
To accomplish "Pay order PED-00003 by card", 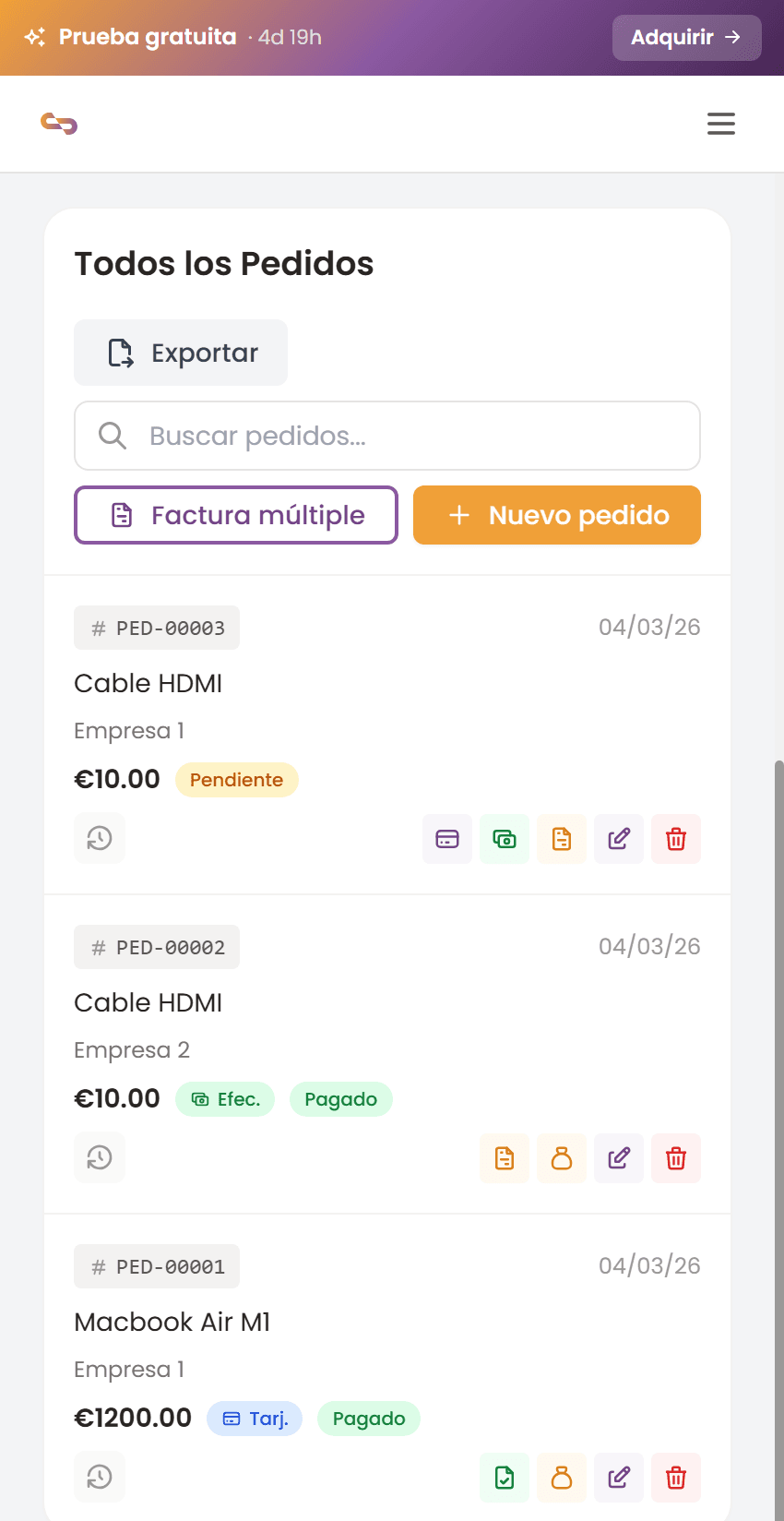I will (446, 839).
